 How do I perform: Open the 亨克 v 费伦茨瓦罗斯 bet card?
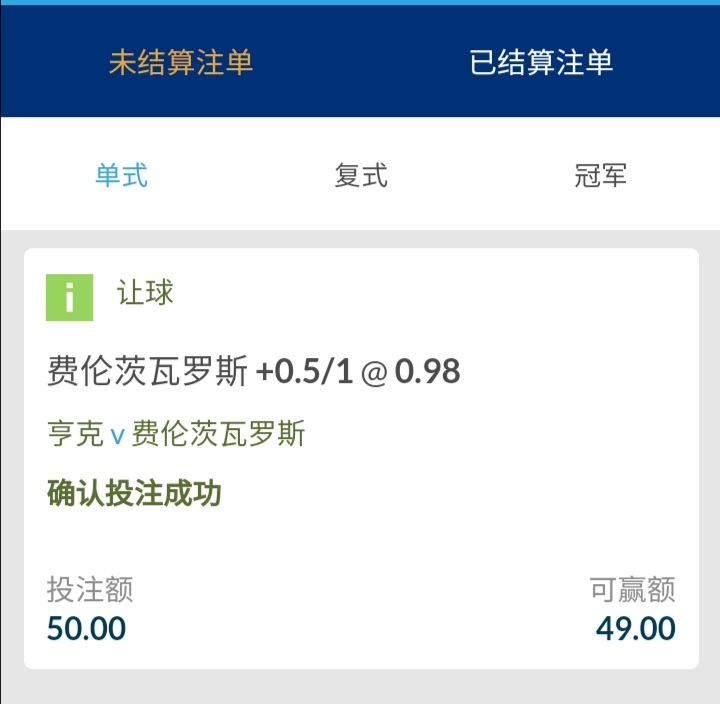[360, 458]
